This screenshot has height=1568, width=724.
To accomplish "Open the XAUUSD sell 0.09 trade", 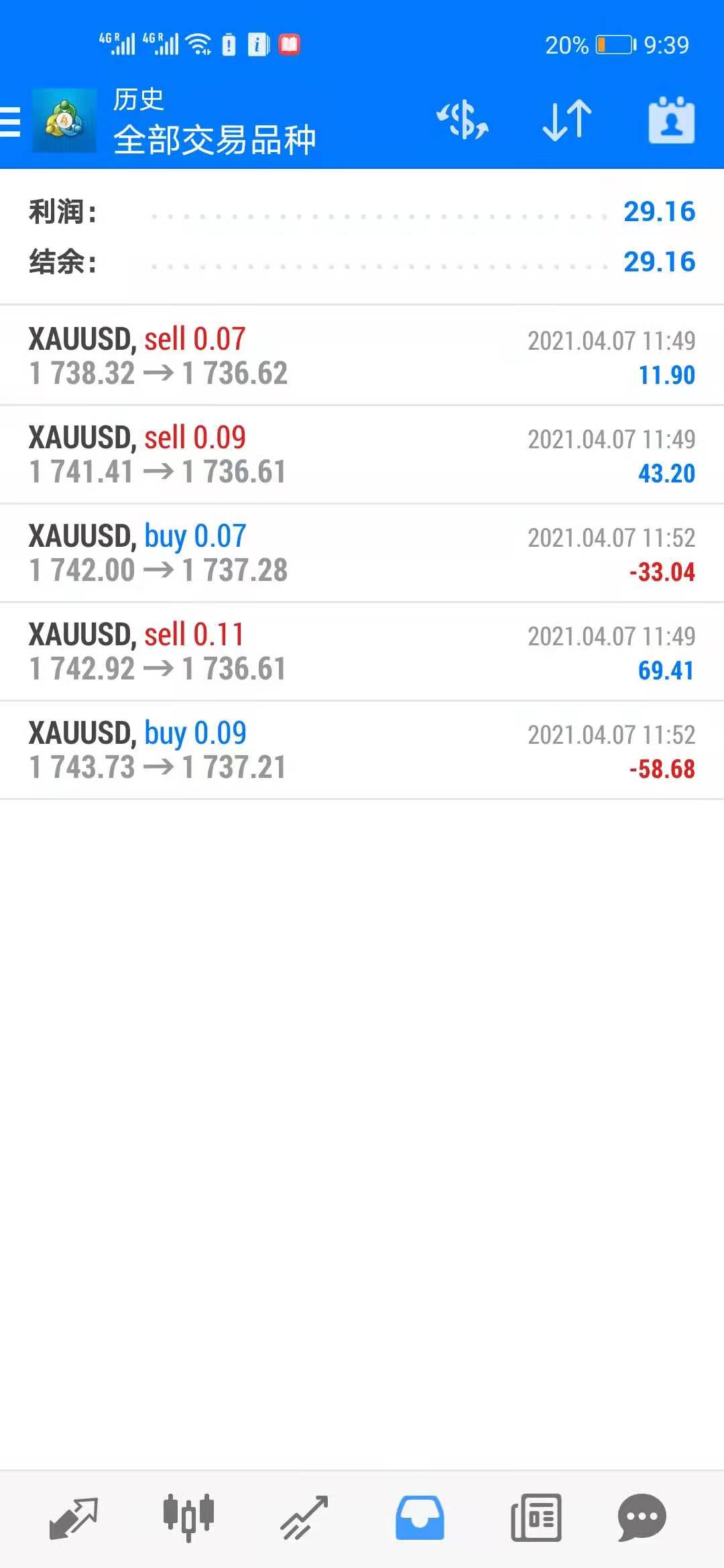I will click(362, 454).
